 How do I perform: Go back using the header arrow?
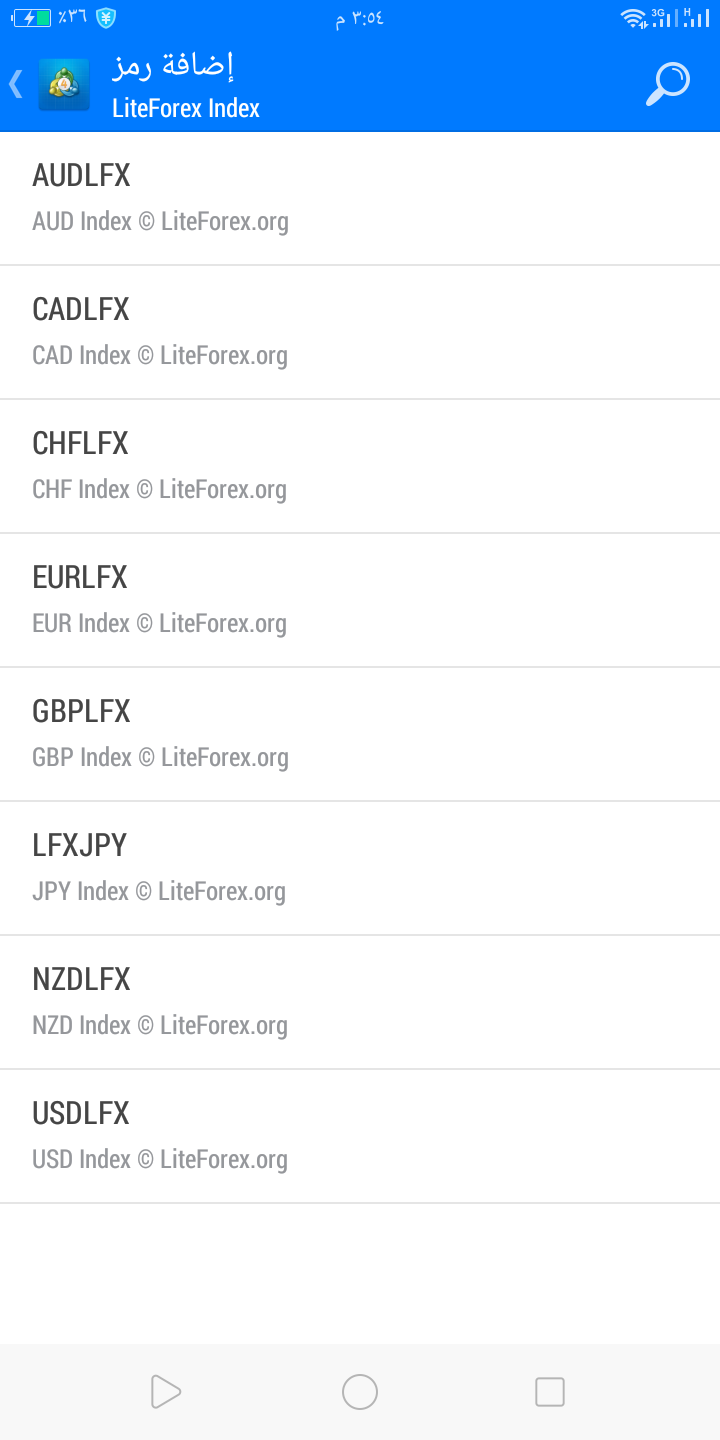click(16, 84)
